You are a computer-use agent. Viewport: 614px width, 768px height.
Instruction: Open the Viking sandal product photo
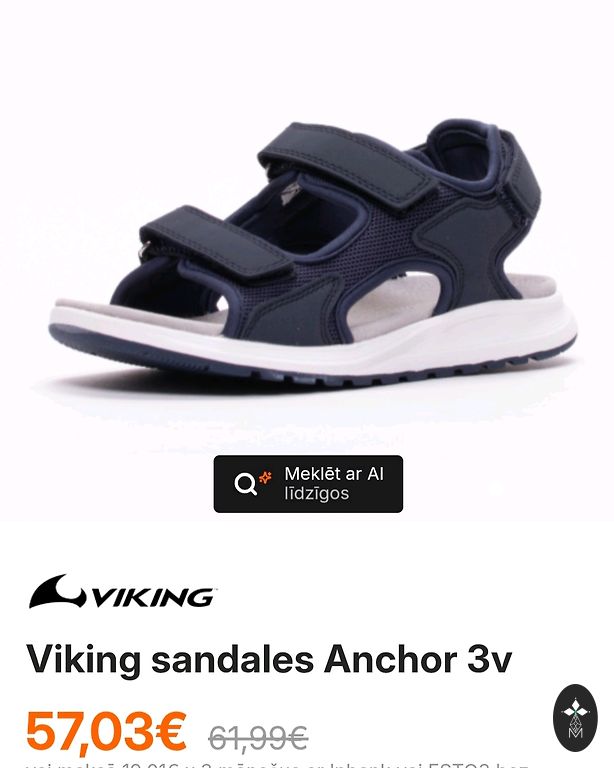coord(312,260)
